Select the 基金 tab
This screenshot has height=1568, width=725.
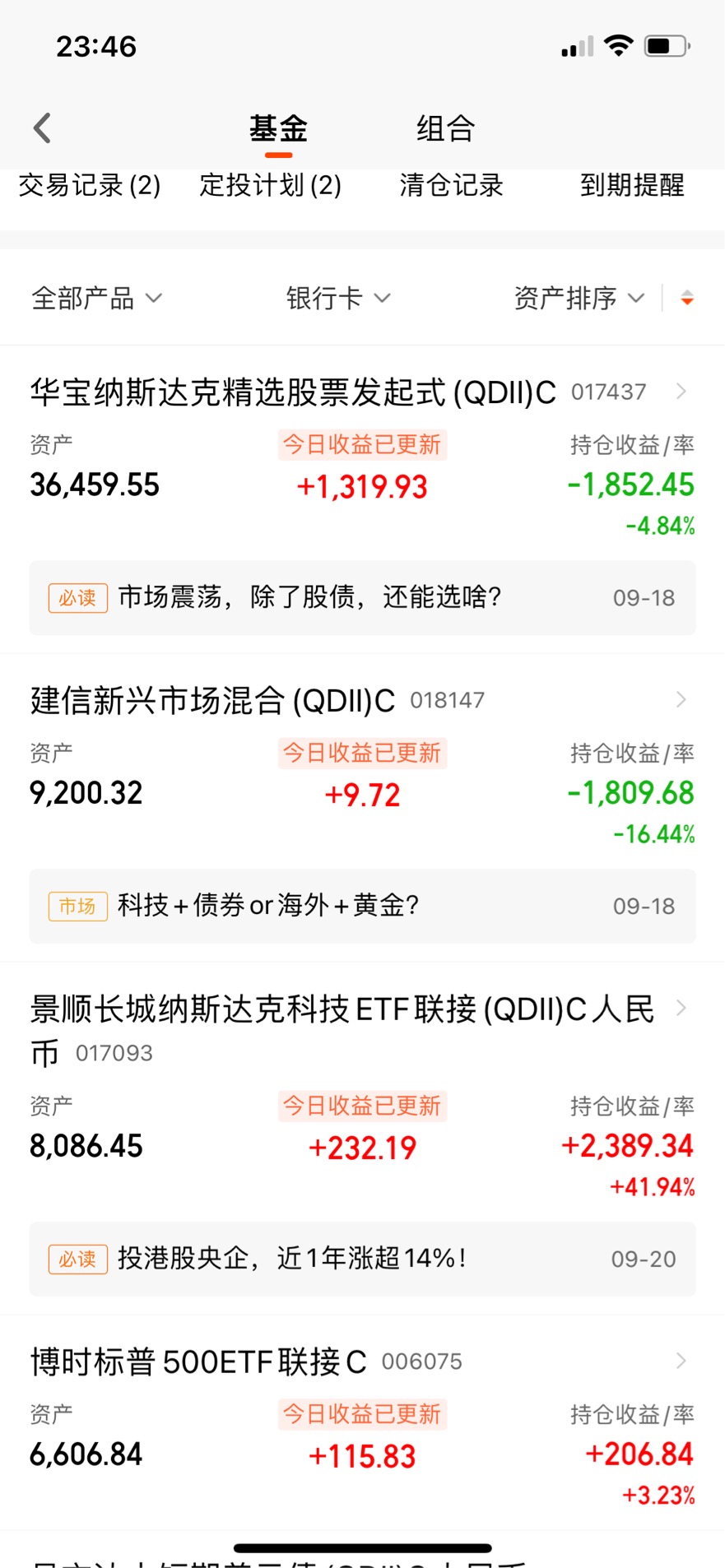pyautogui.click(x=278, y=129)
